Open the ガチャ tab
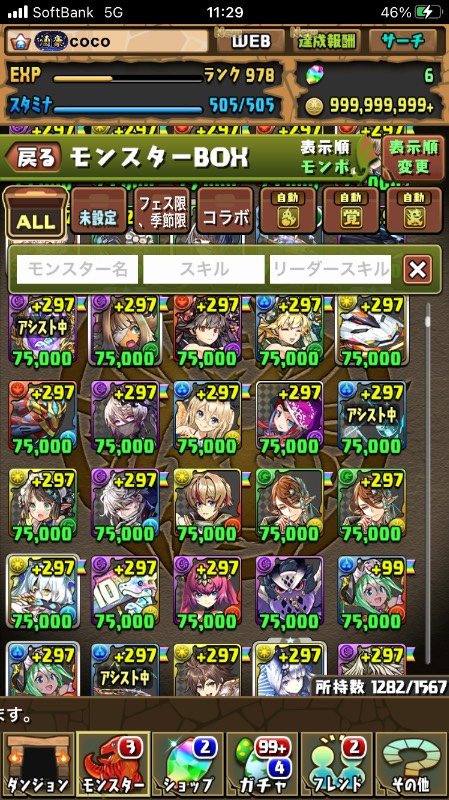Screen dimensions: 449x800 [x=262, y=765]
